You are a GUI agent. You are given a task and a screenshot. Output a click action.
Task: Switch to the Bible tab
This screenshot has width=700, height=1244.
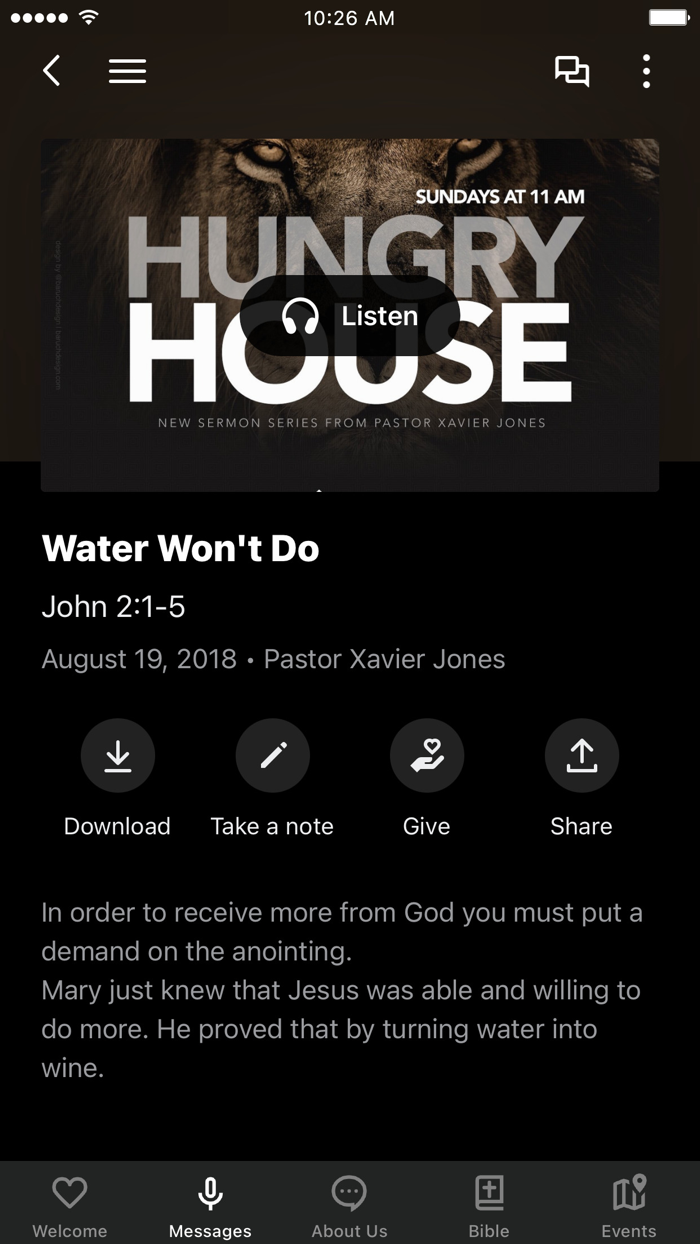[x=489, y=1205]
